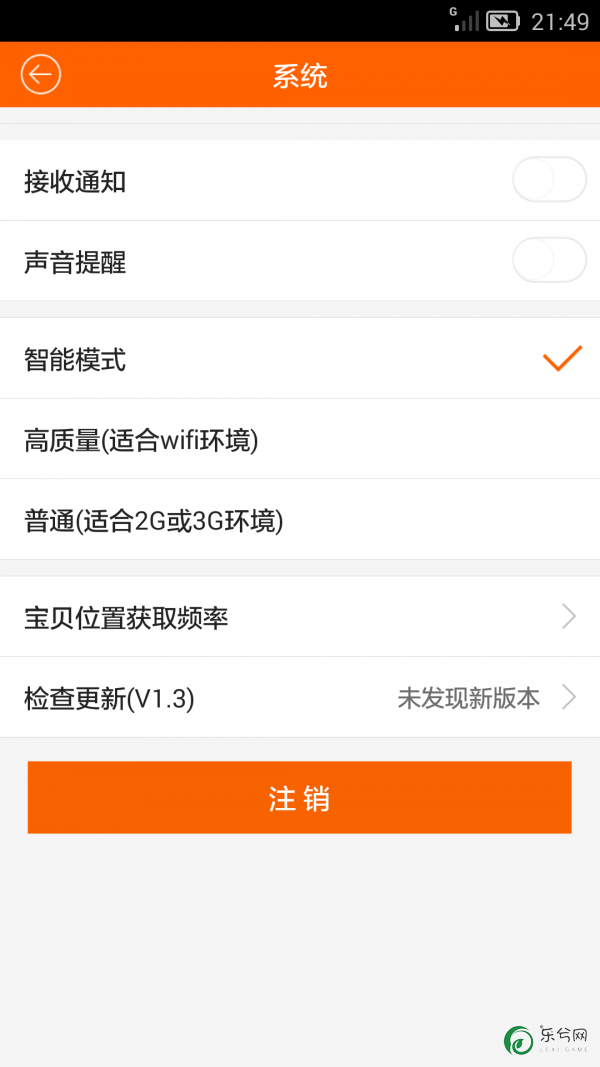Select 智能模式 option
This screenshot has width=600, height=1067.
300,359
